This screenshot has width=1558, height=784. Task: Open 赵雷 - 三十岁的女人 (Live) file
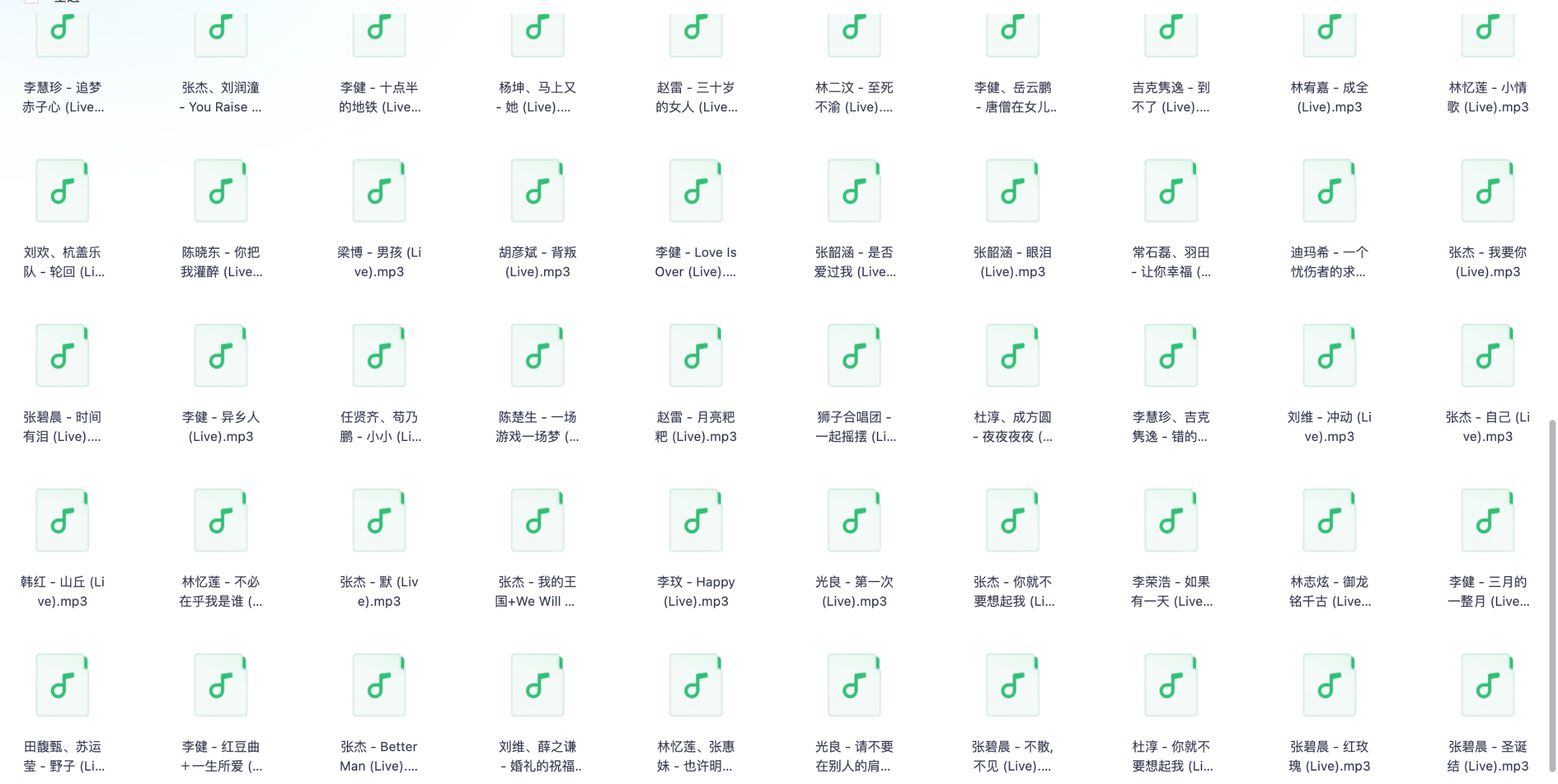coord(696,33)
